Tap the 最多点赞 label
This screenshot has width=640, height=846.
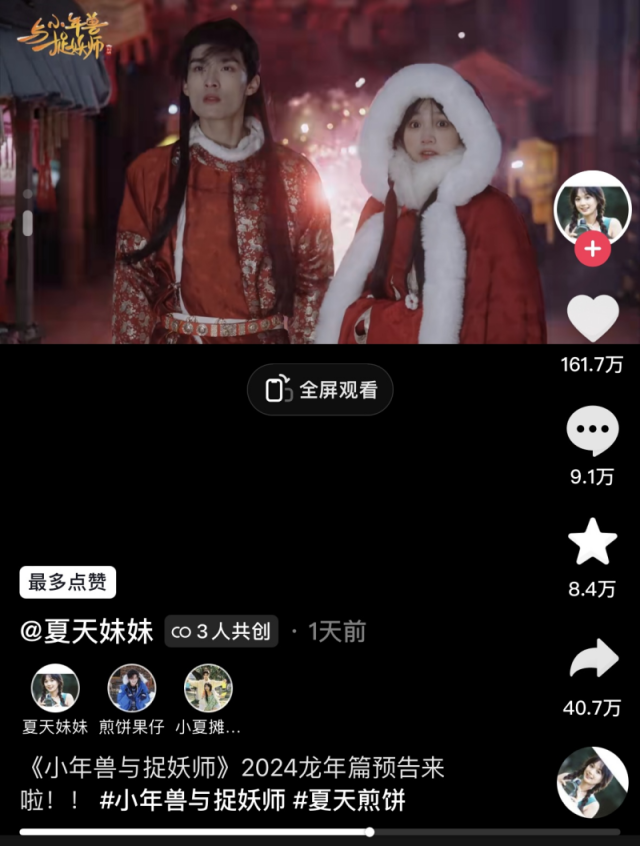point(68,582)
